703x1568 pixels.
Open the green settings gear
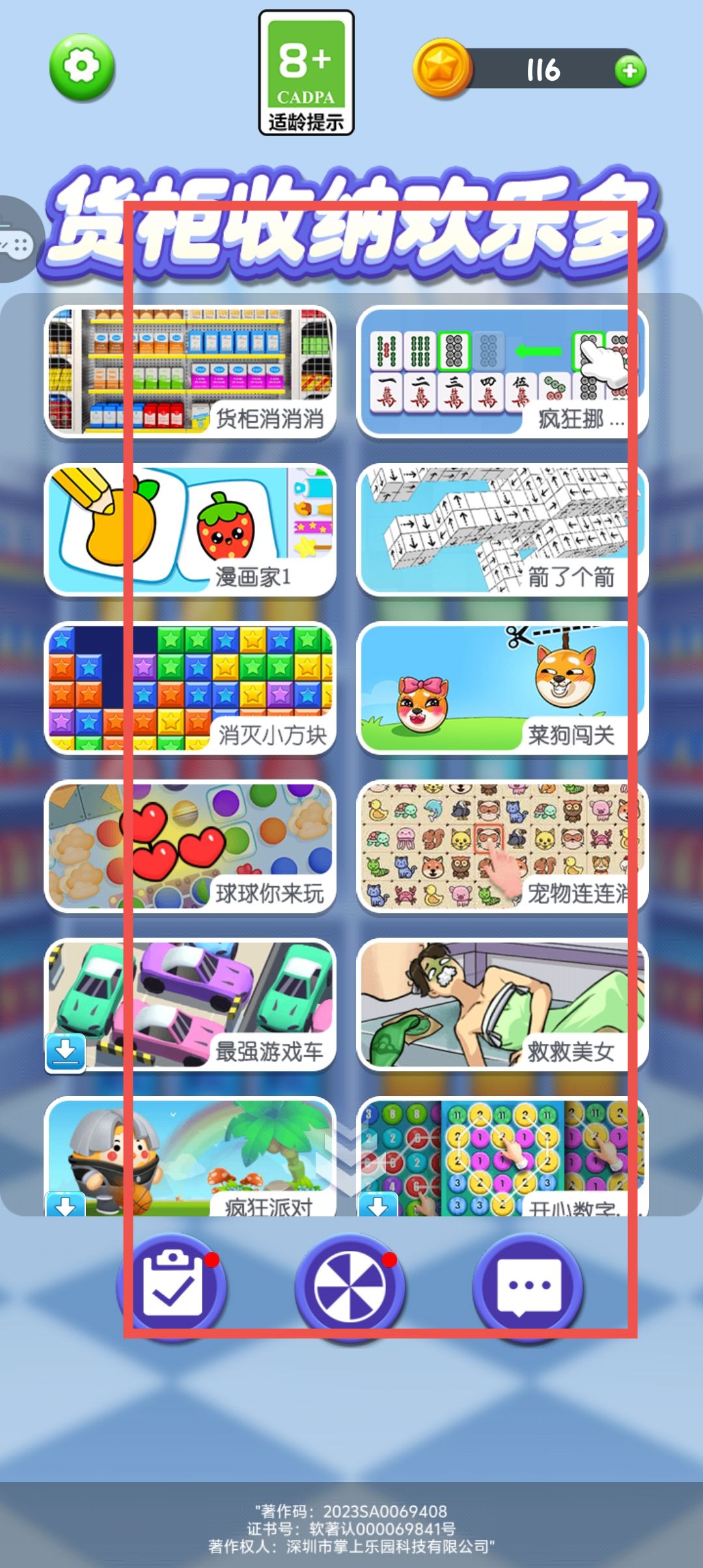[x=81, y=67]
